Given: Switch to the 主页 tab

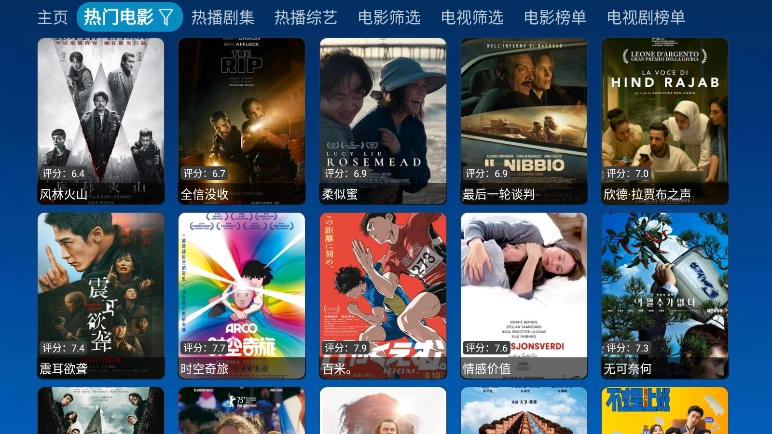Looking at the screenshot, I should (x=53, y=17).
